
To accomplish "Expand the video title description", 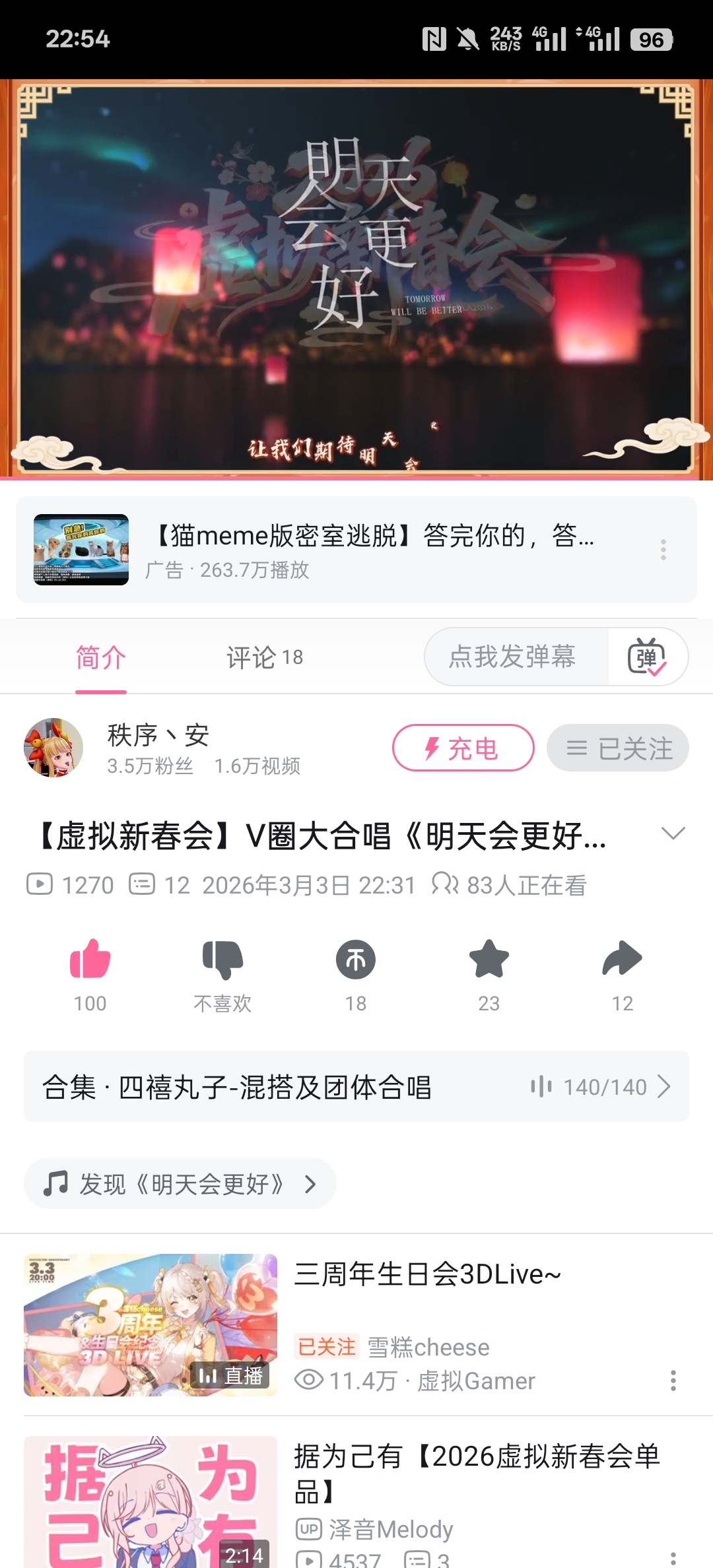I will click(673, 834).
